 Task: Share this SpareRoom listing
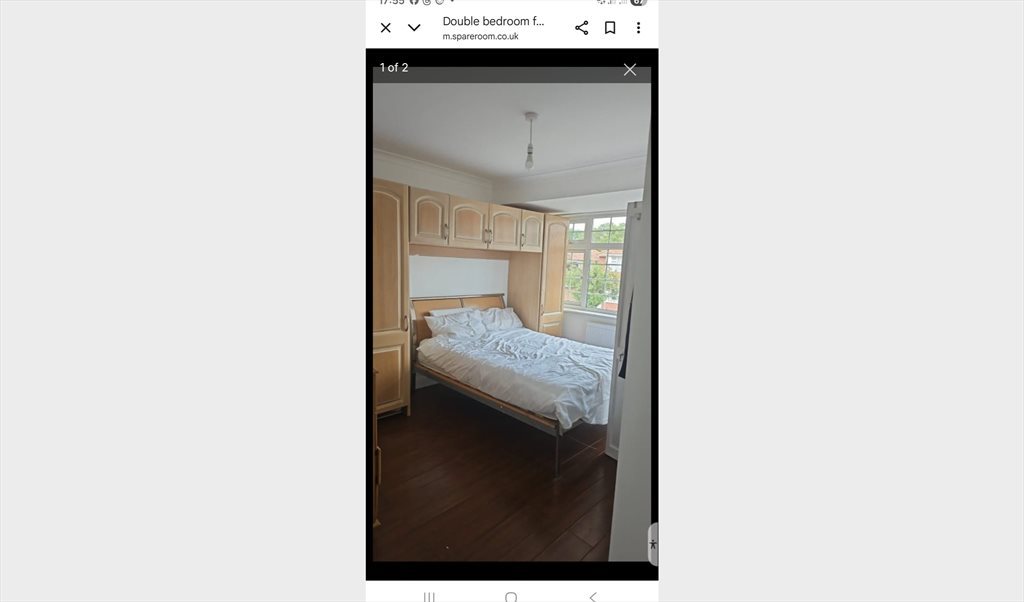coord(581,28)
